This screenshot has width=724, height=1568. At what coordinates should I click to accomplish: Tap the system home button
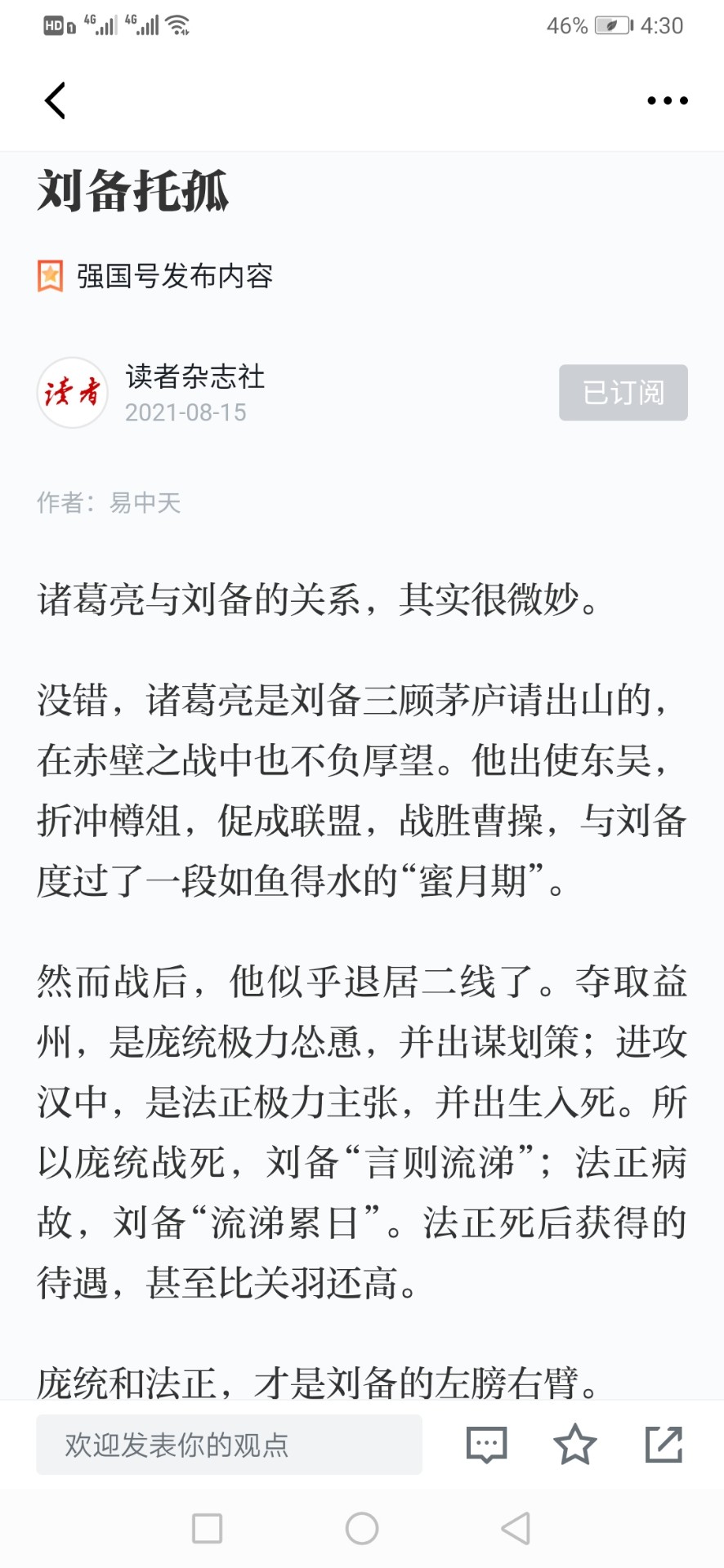click(362, 1528)
